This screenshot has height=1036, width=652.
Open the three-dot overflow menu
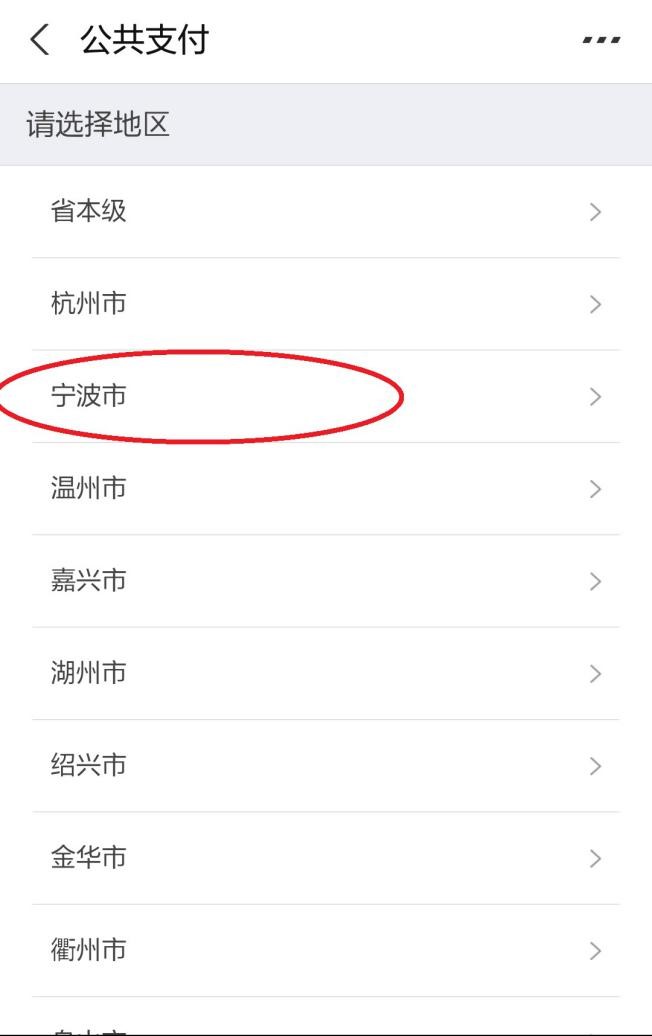pyautogui.click(x=601, y=41)
